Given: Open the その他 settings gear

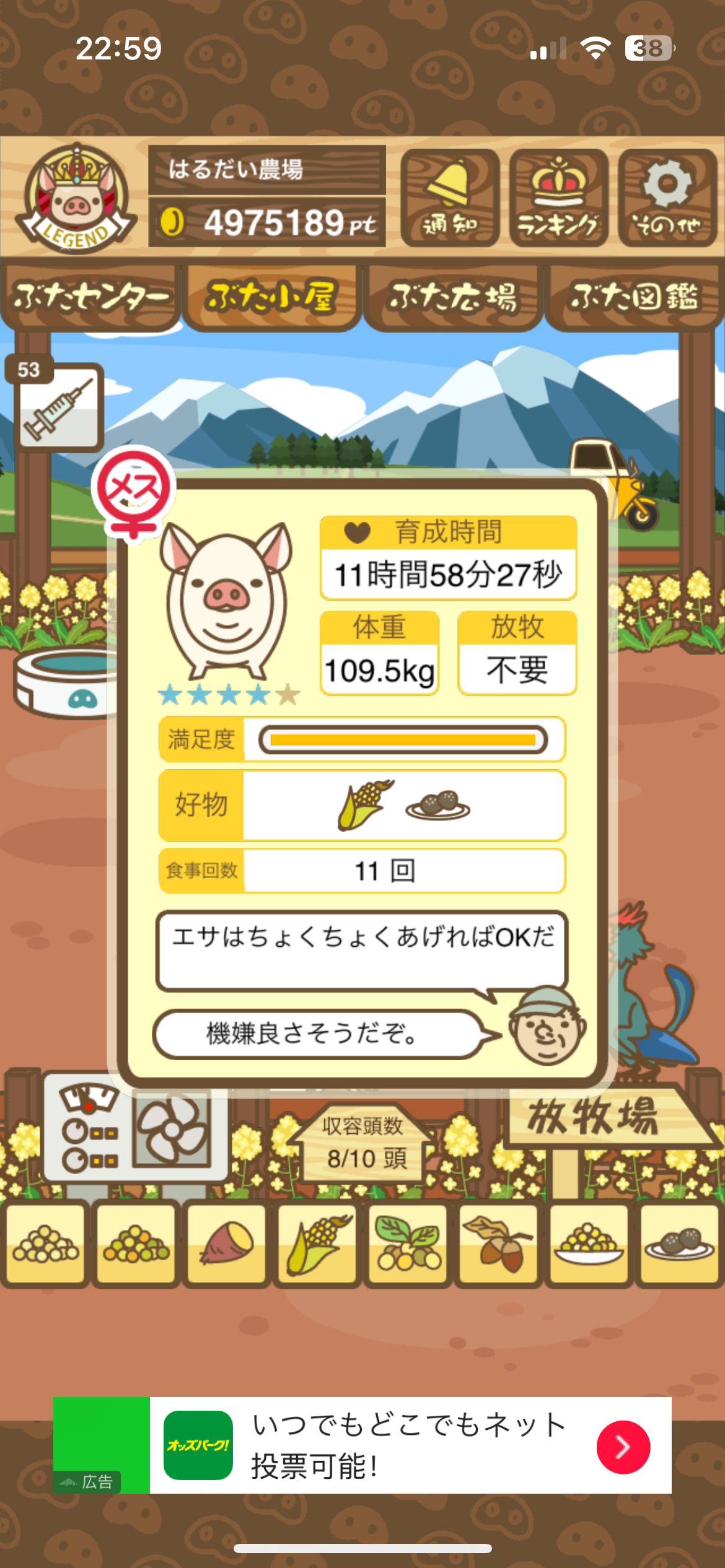Looking at the screenshot, I should (x=667, y=198).
